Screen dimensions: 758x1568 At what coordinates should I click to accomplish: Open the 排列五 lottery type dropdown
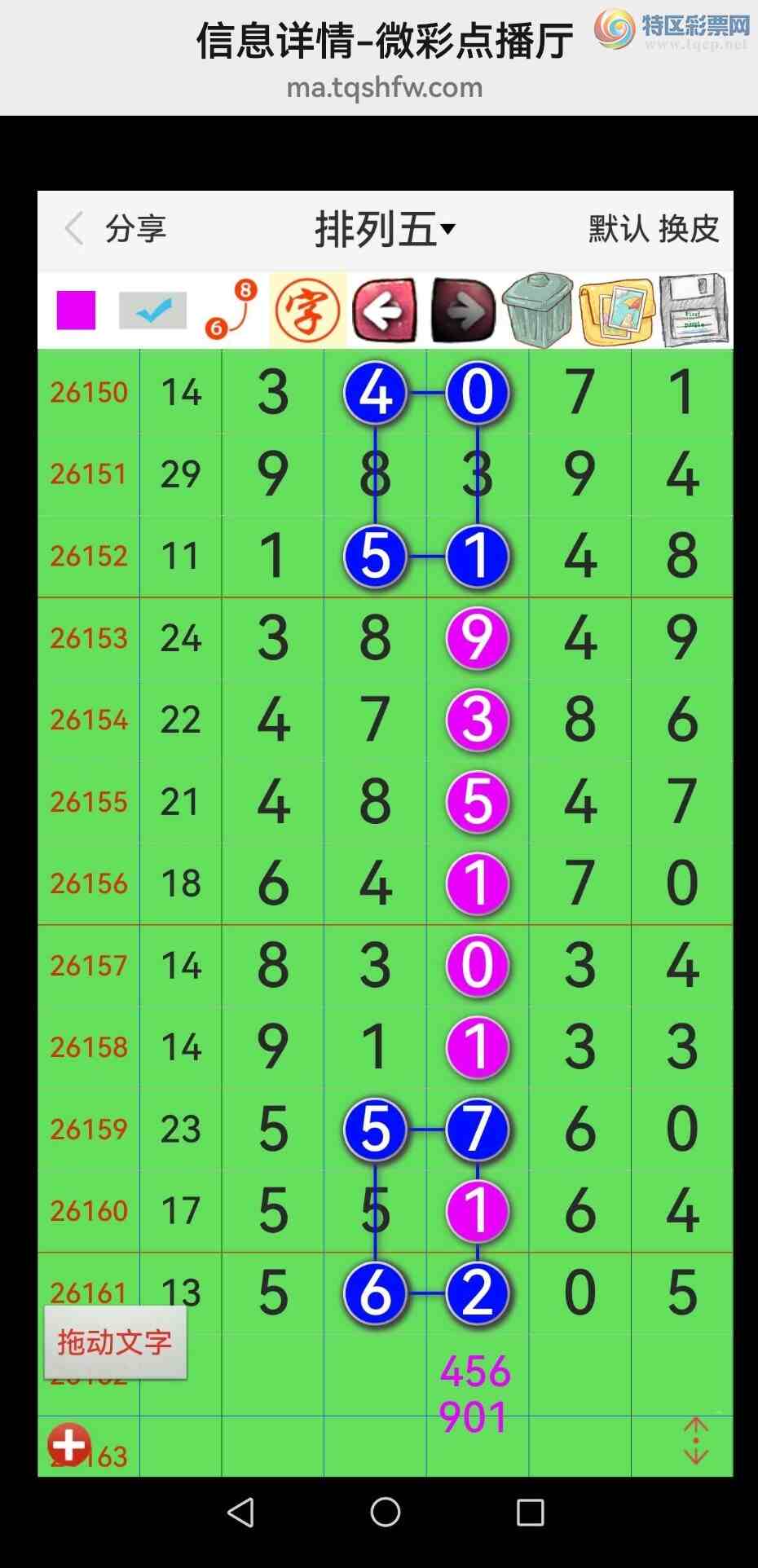(x=385, y=229)
